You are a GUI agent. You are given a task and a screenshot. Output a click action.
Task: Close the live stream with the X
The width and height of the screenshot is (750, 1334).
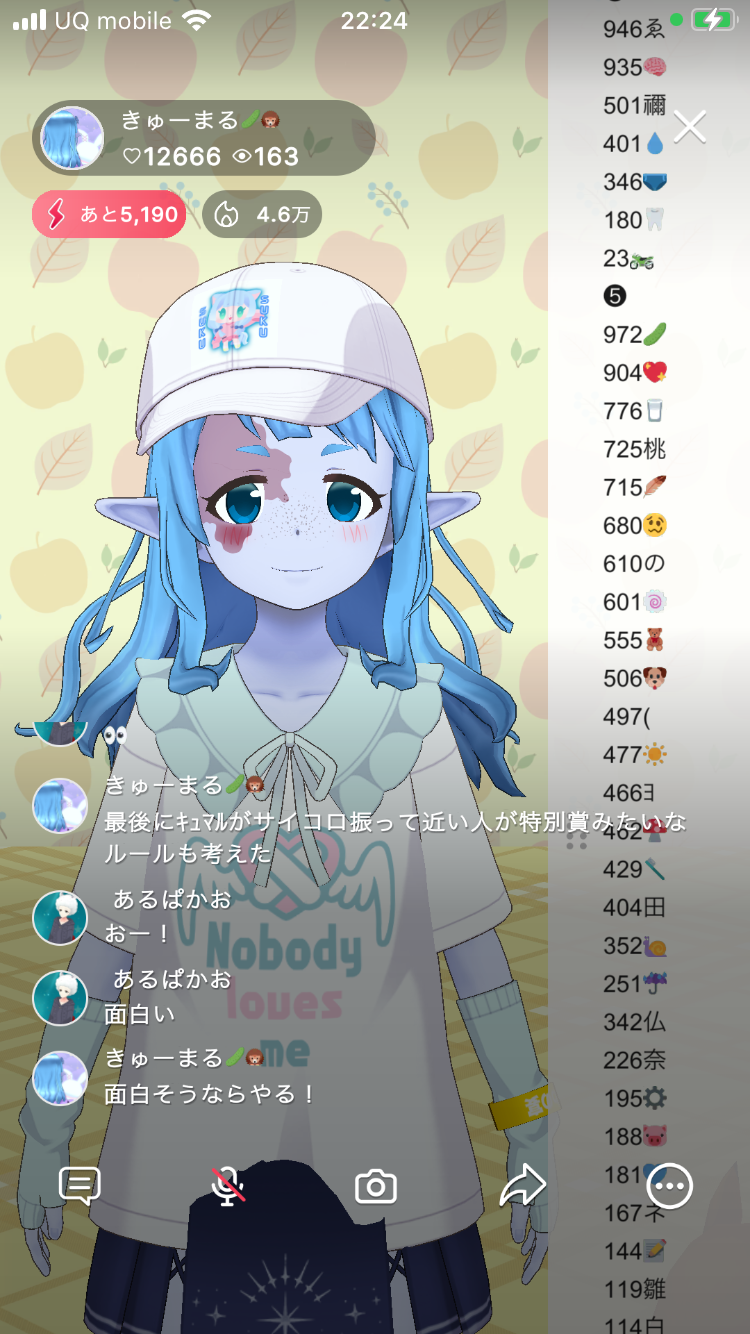[x=689, y=127]
